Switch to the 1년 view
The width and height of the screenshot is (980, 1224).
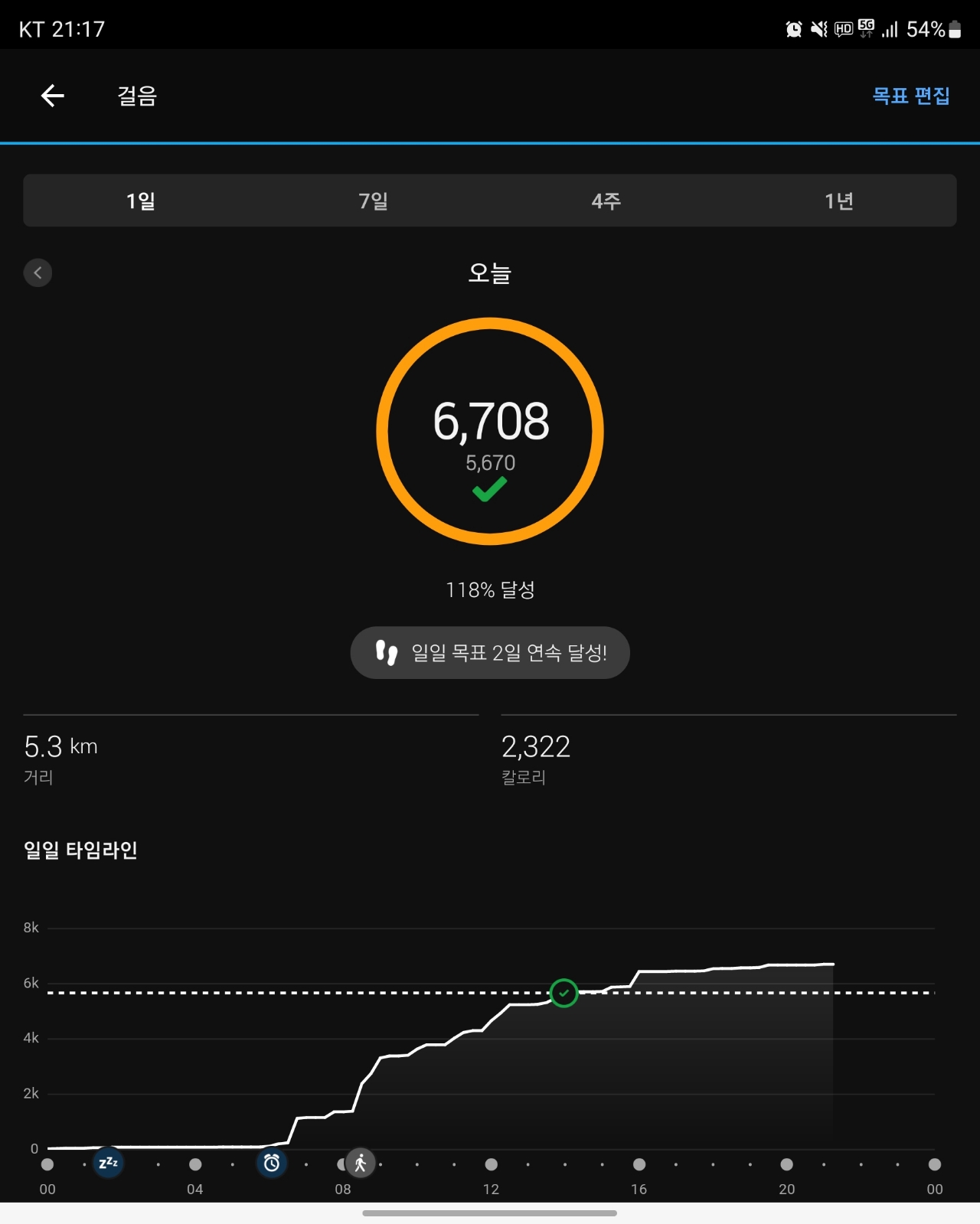[x=839, y=201]
